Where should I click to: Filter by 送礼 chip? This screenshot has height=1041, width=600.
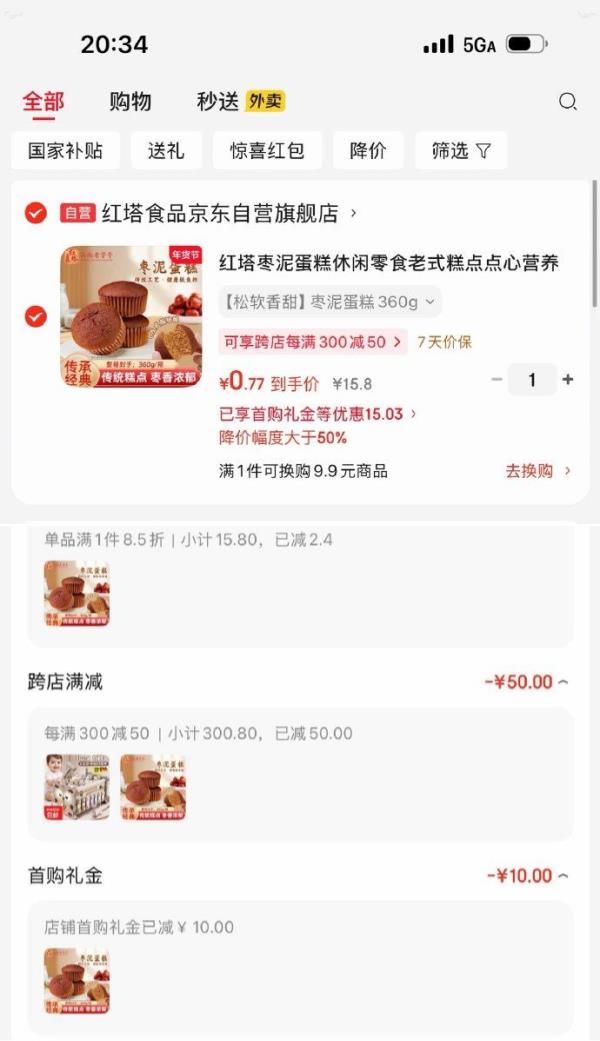[166, 151]
